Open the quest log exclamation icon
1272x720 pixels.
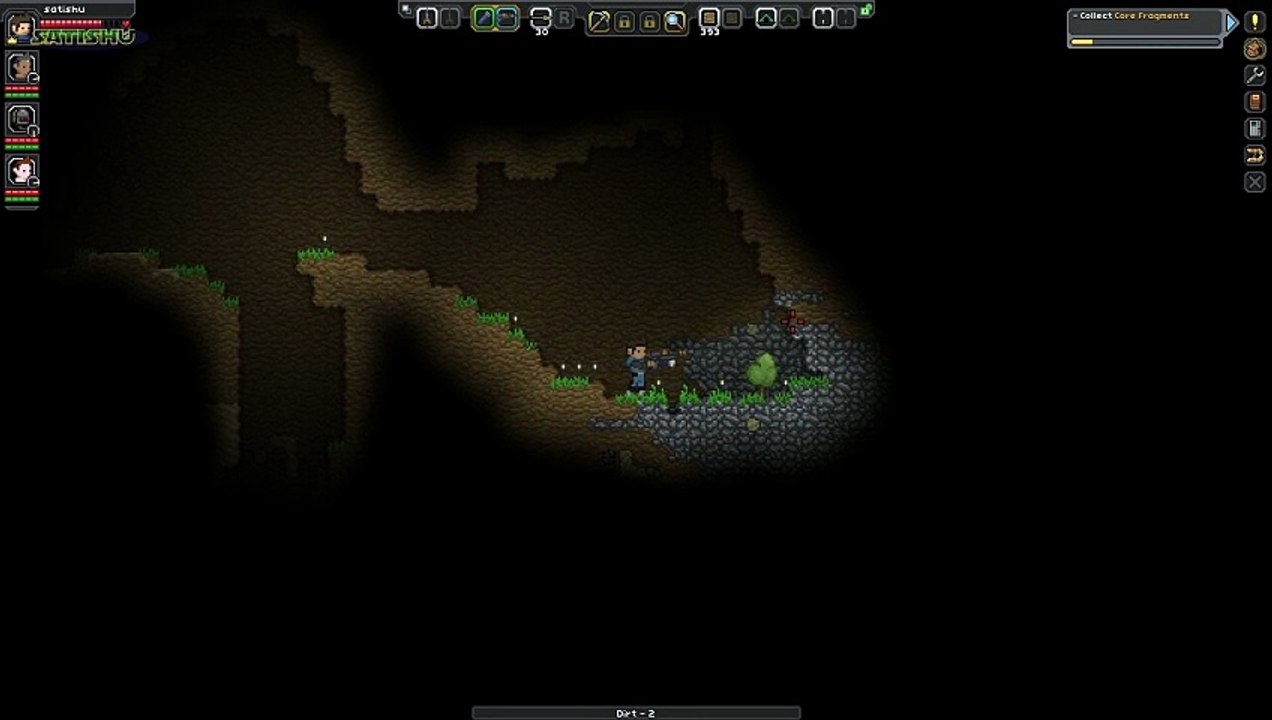1254,21
